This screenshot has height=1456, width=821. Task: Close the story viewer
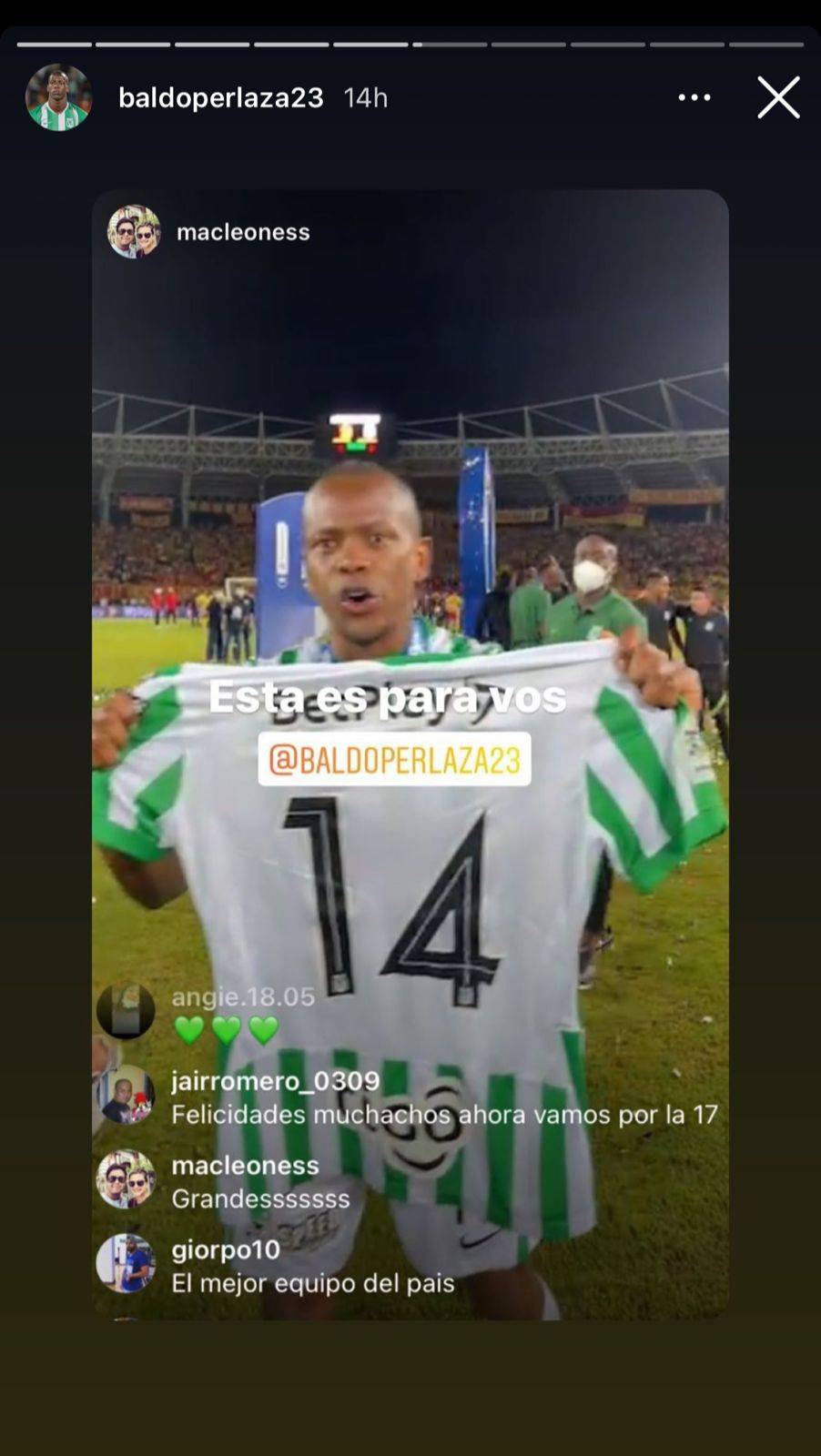click(x=778, y=97)
